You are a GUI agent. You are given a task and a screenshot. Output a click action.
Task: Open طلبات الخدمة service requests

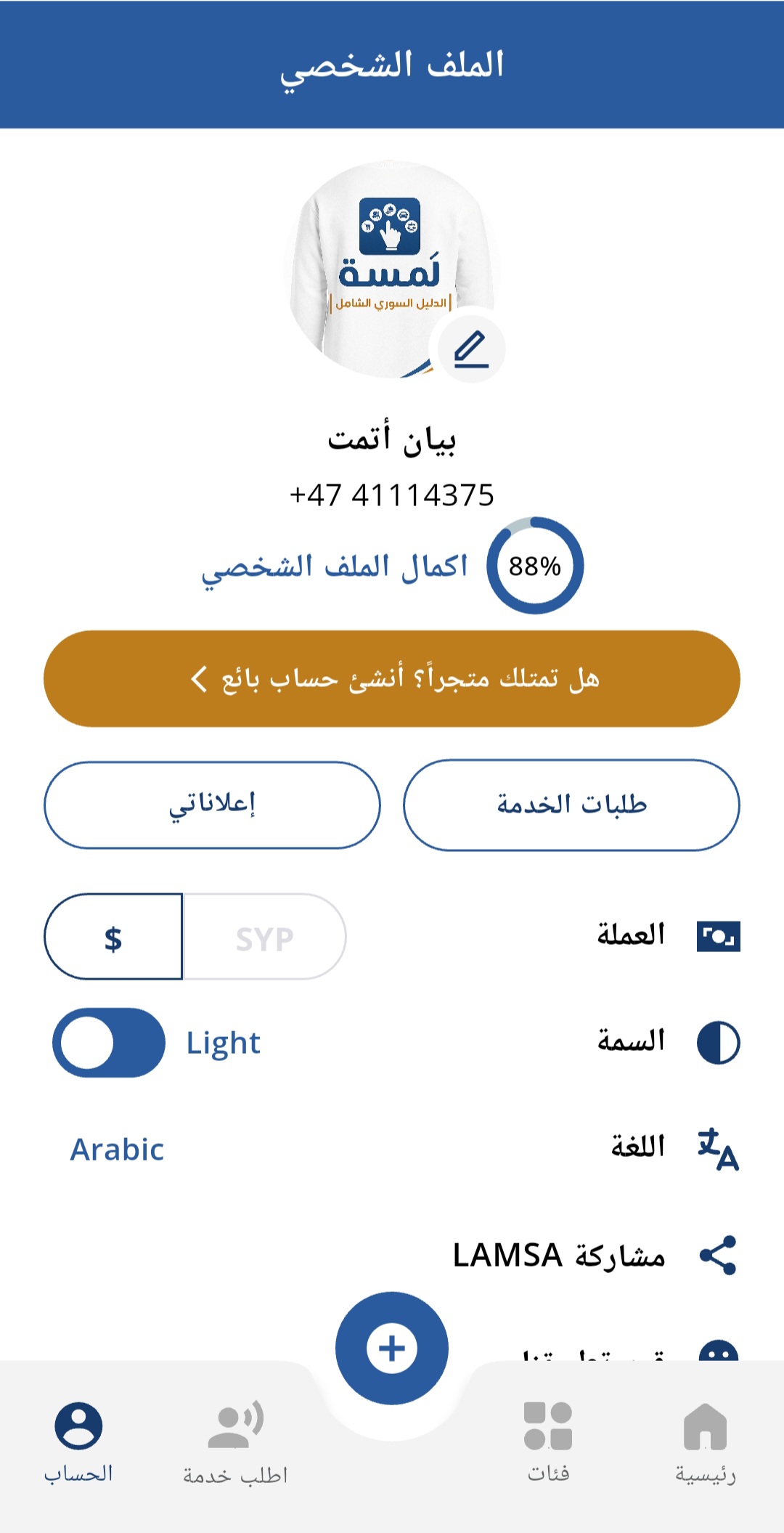(x=571, y=806)
